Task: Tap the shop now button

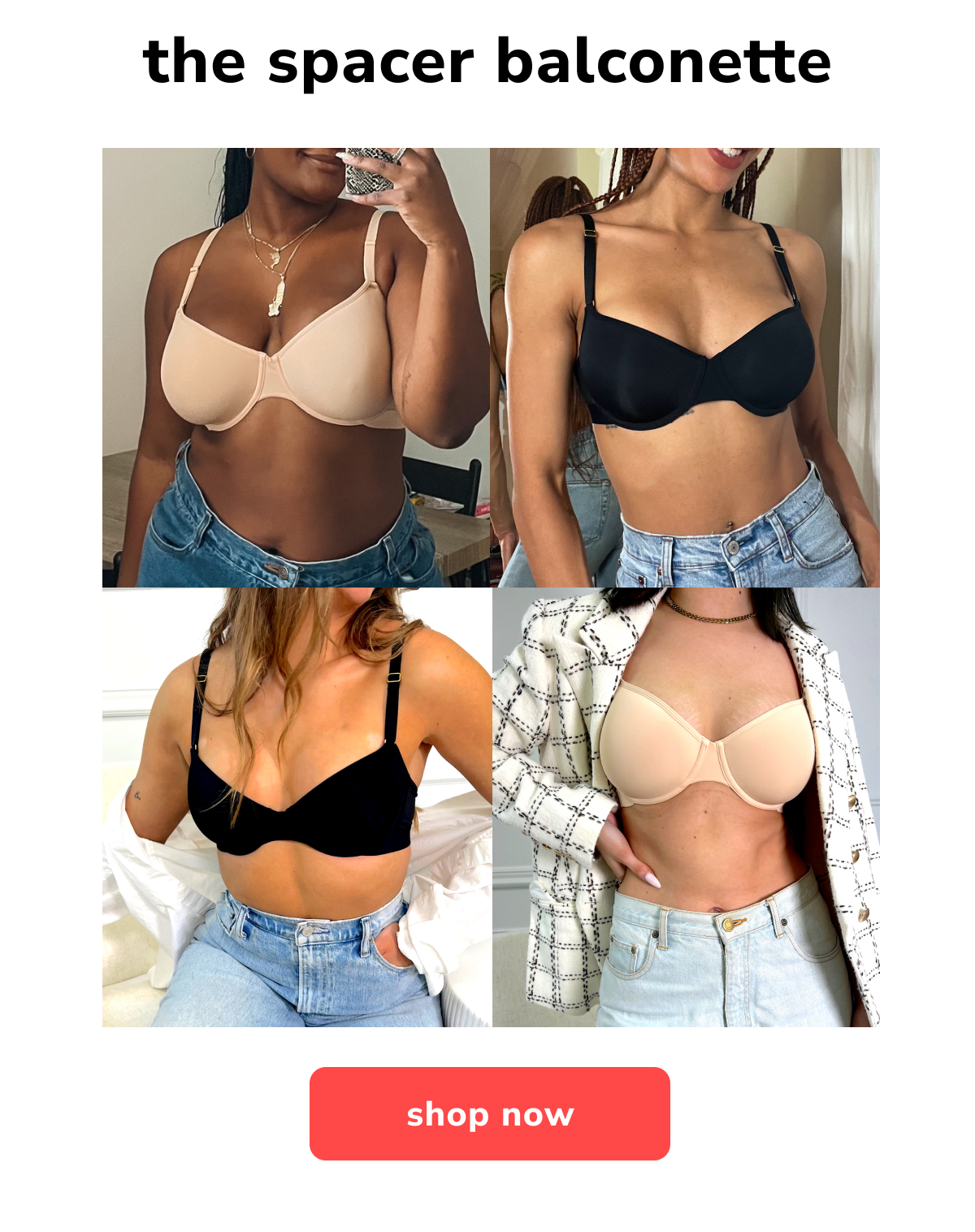Action: (489, 1113)
